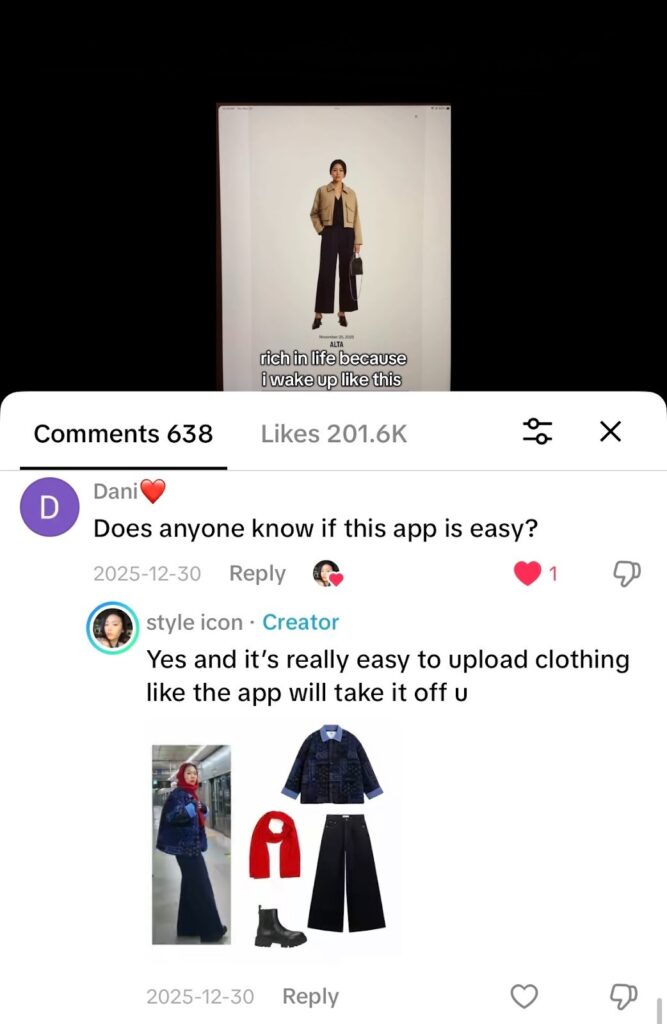
Task: Like style icon's reply
Action: [x=524, y=997]
